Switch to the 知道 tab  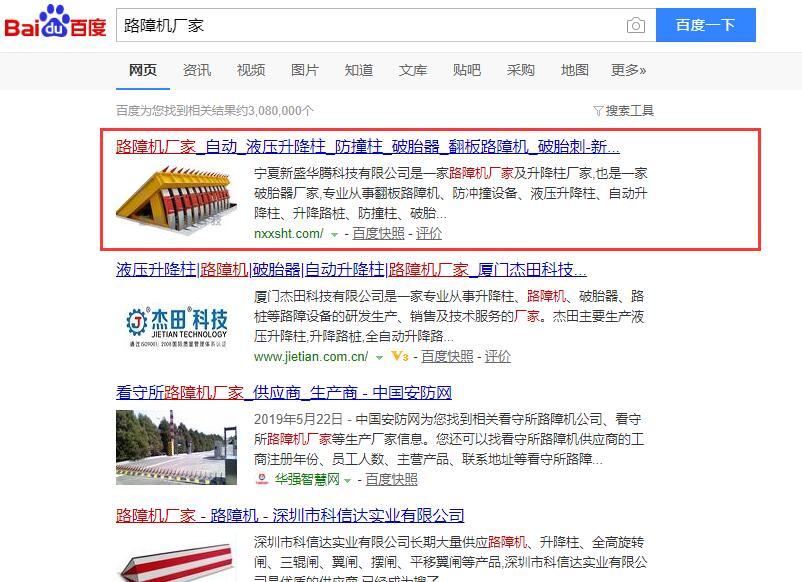[359, 70]
